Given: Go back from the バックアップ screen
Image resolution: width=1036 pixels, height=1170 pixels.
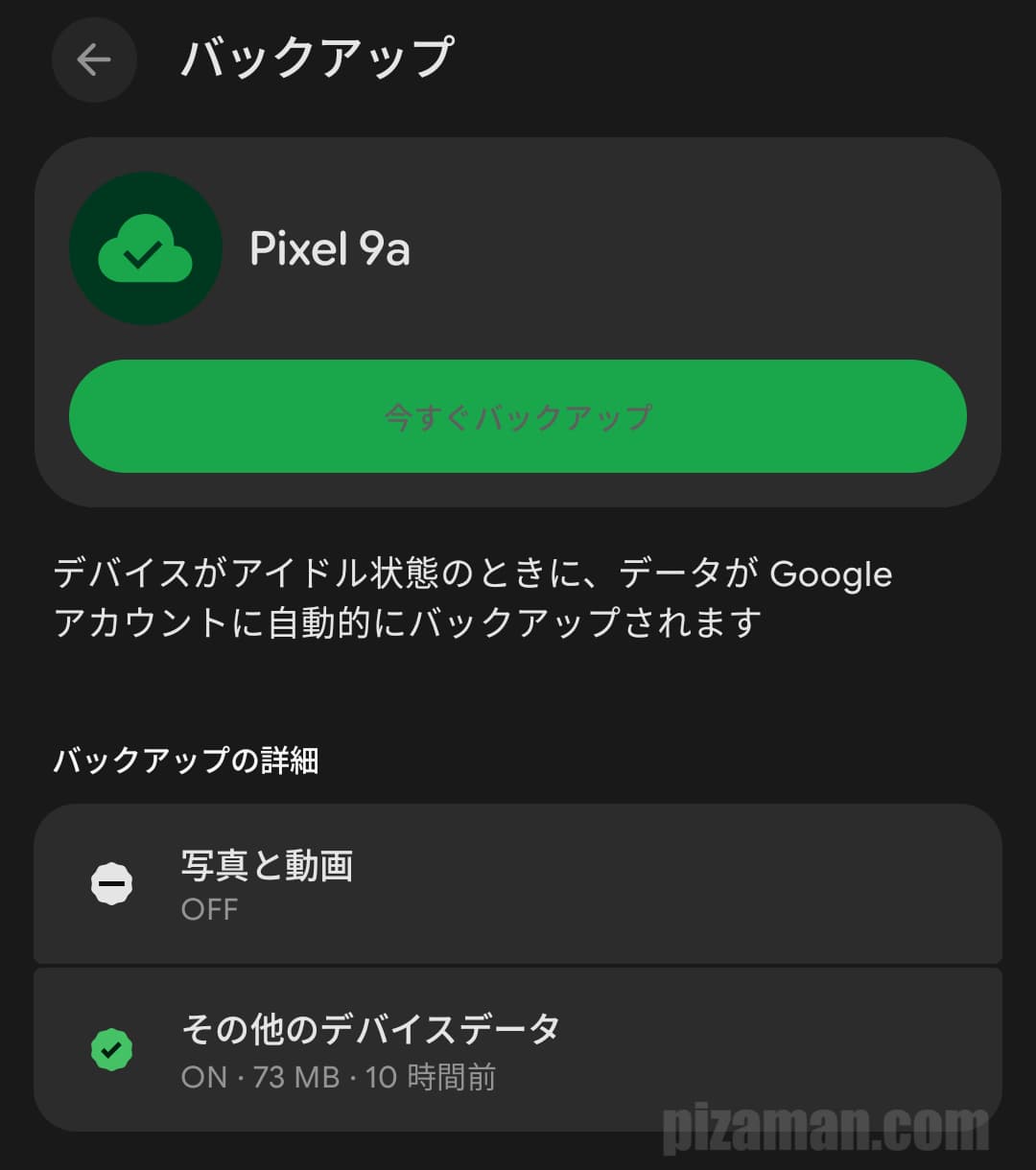Looking at the screenshot, I should click(x=94, y=60).
